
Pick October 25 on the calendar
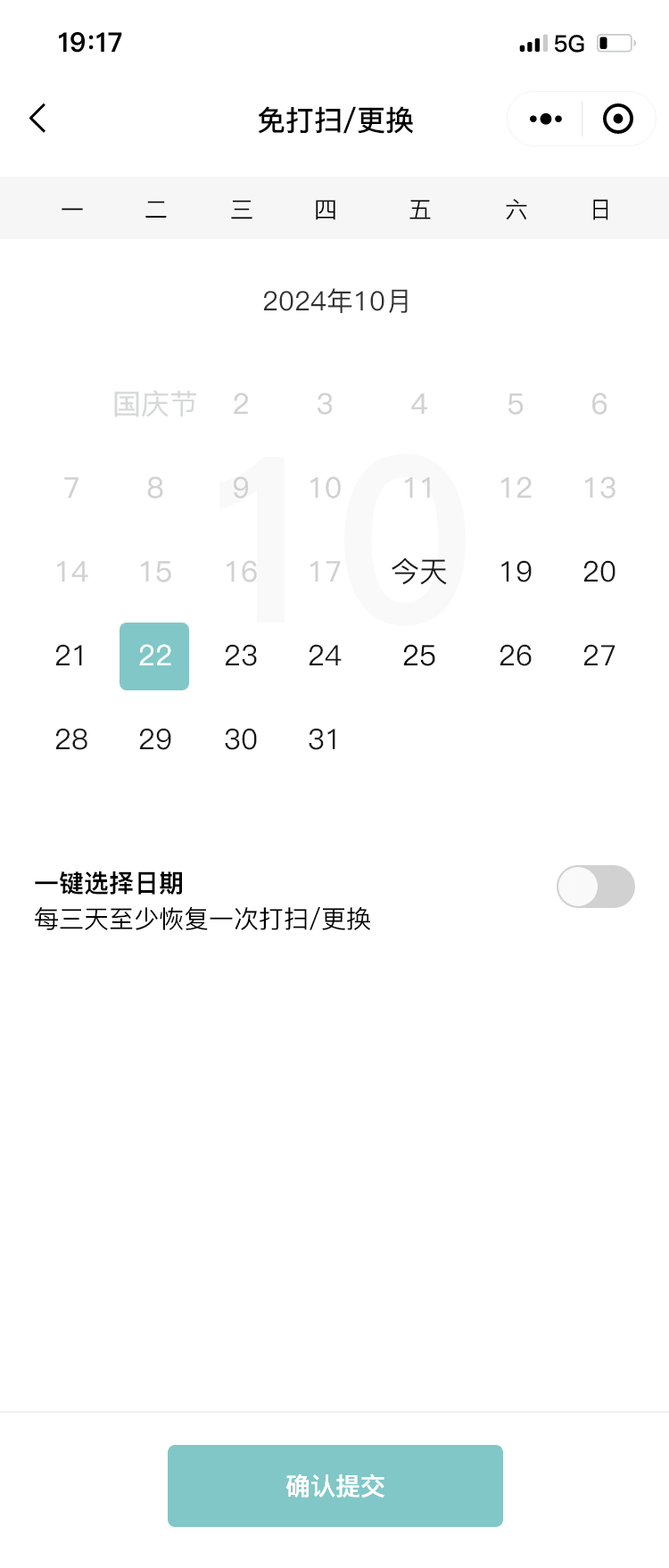(418, 656)
